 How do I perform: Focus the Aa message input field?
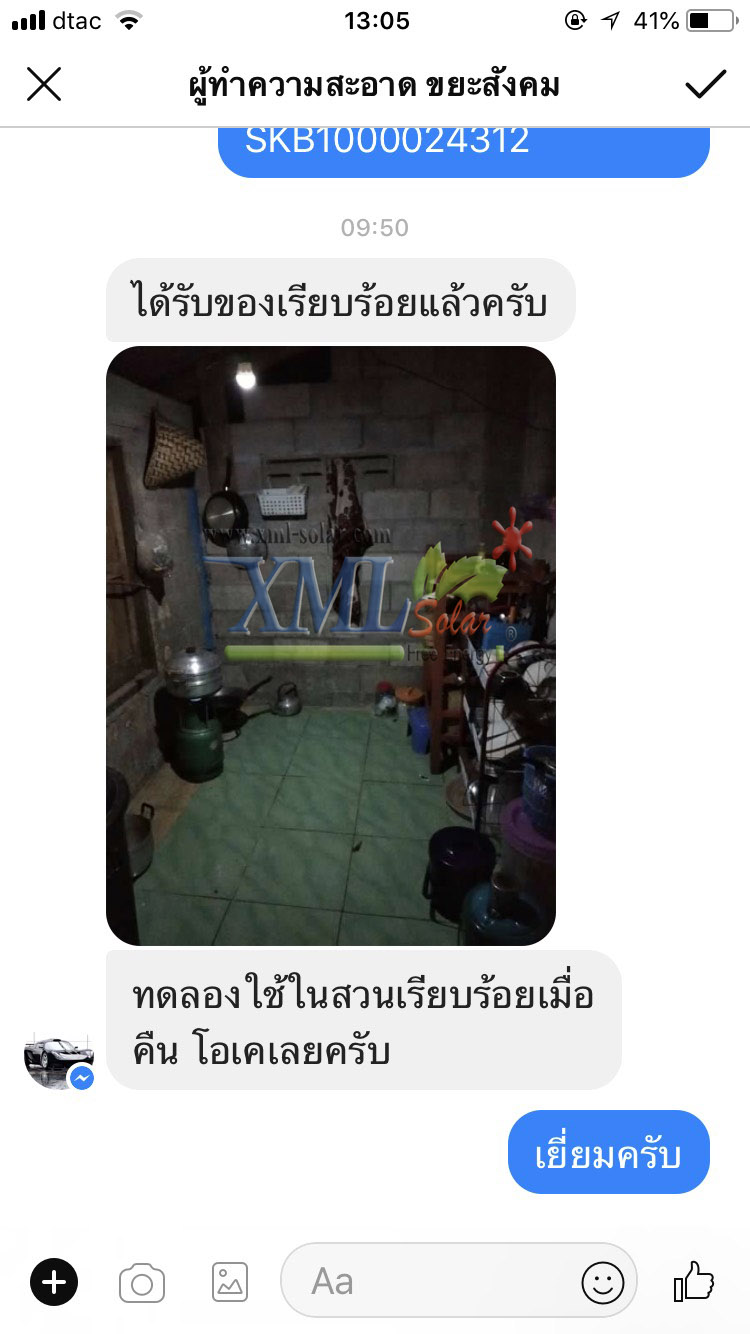(430, 1281)
